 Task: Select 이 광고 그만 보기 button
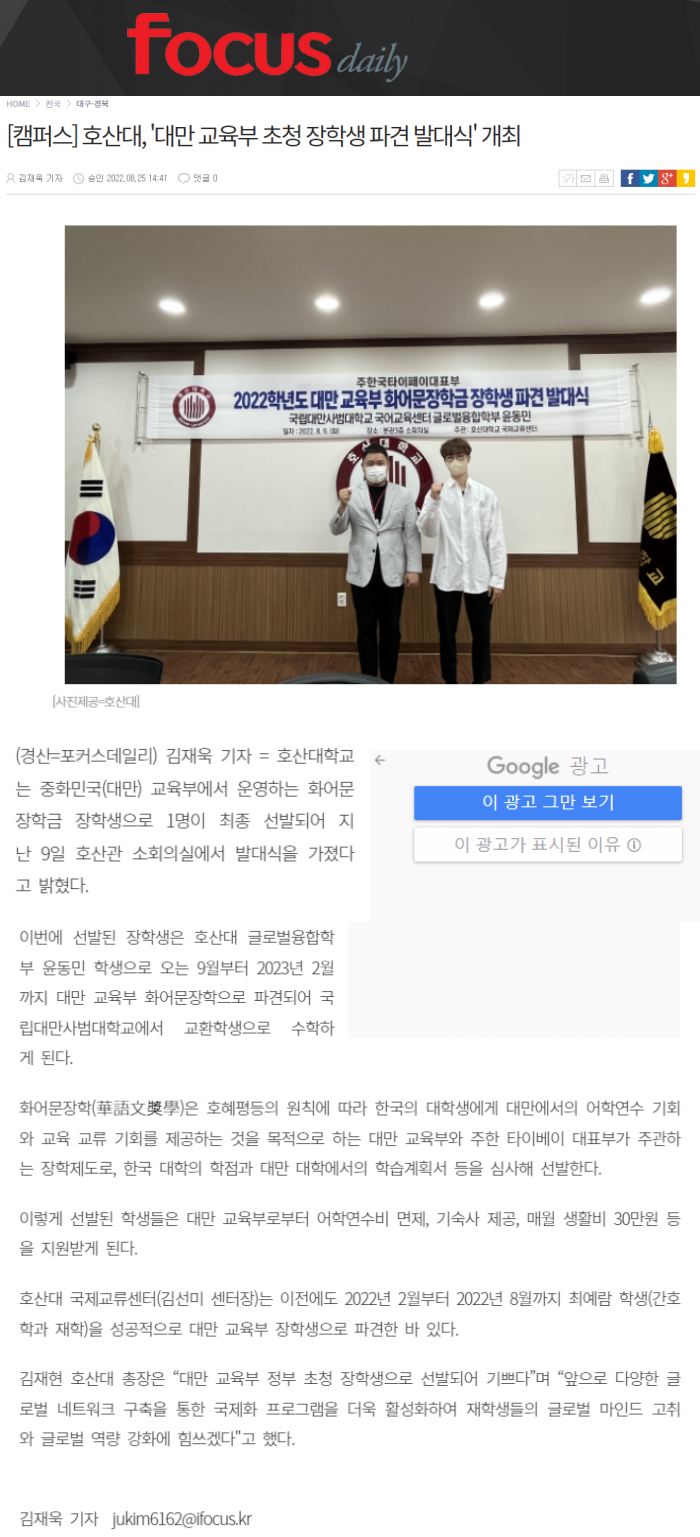[x=548, y=803]
